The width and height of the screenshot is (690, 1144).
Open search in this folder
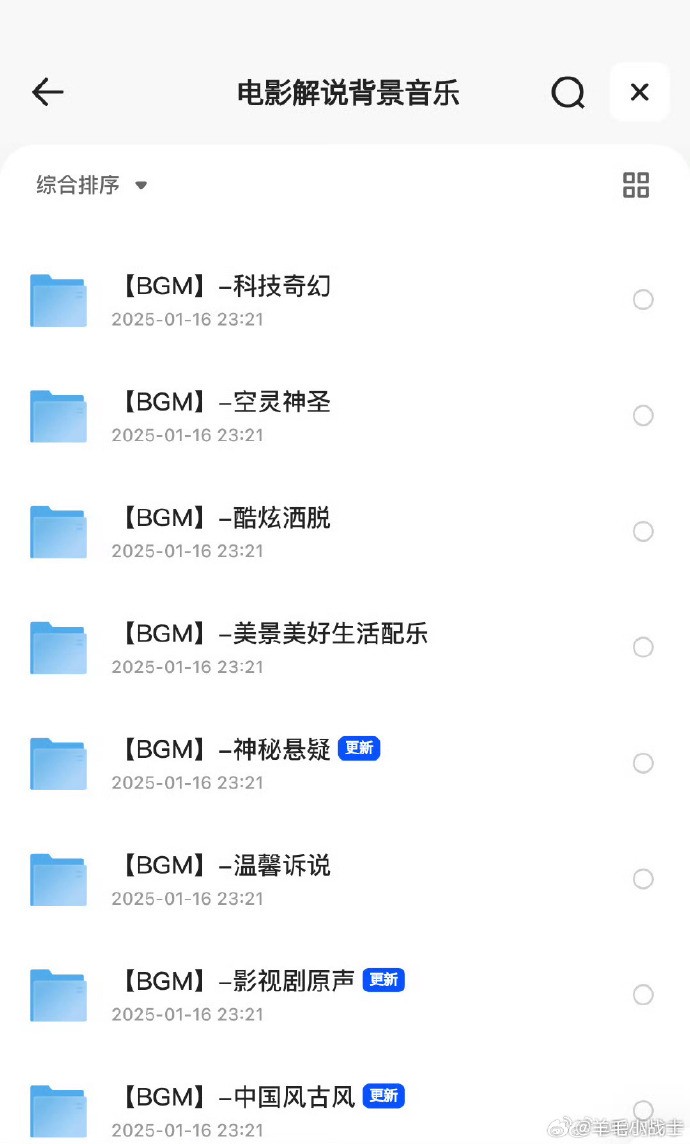(567, 93)
